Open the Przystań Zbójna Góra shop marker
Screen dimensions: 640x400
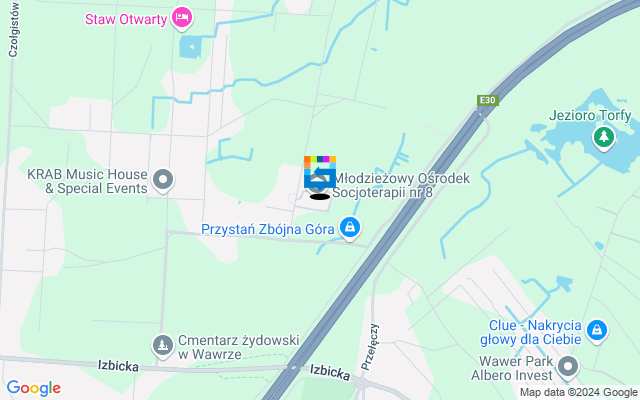(349, 229)
